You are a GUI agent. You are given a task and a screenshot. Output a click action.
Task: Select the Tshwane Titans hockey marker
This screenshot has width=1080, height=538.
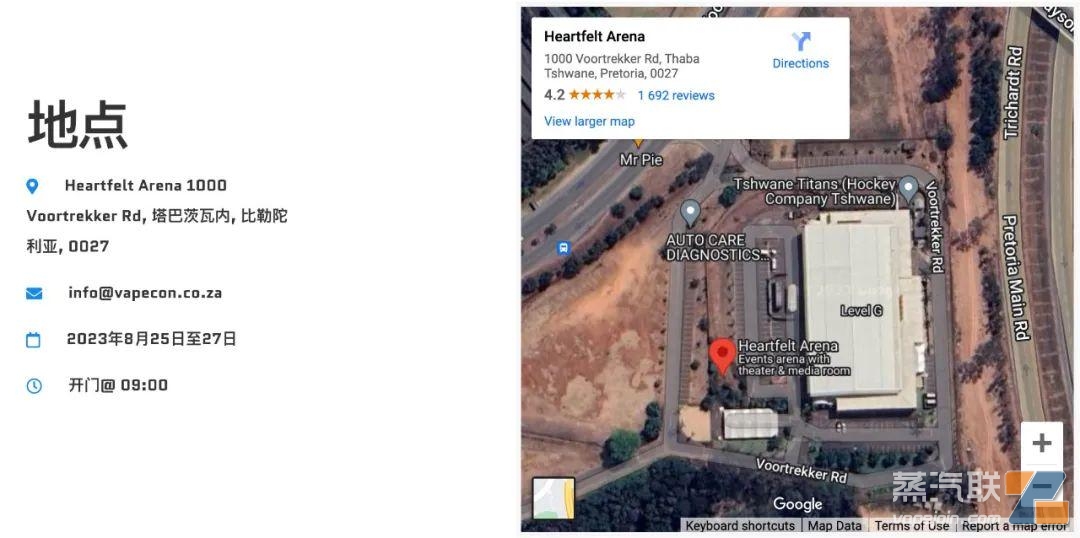coord(908,187)
